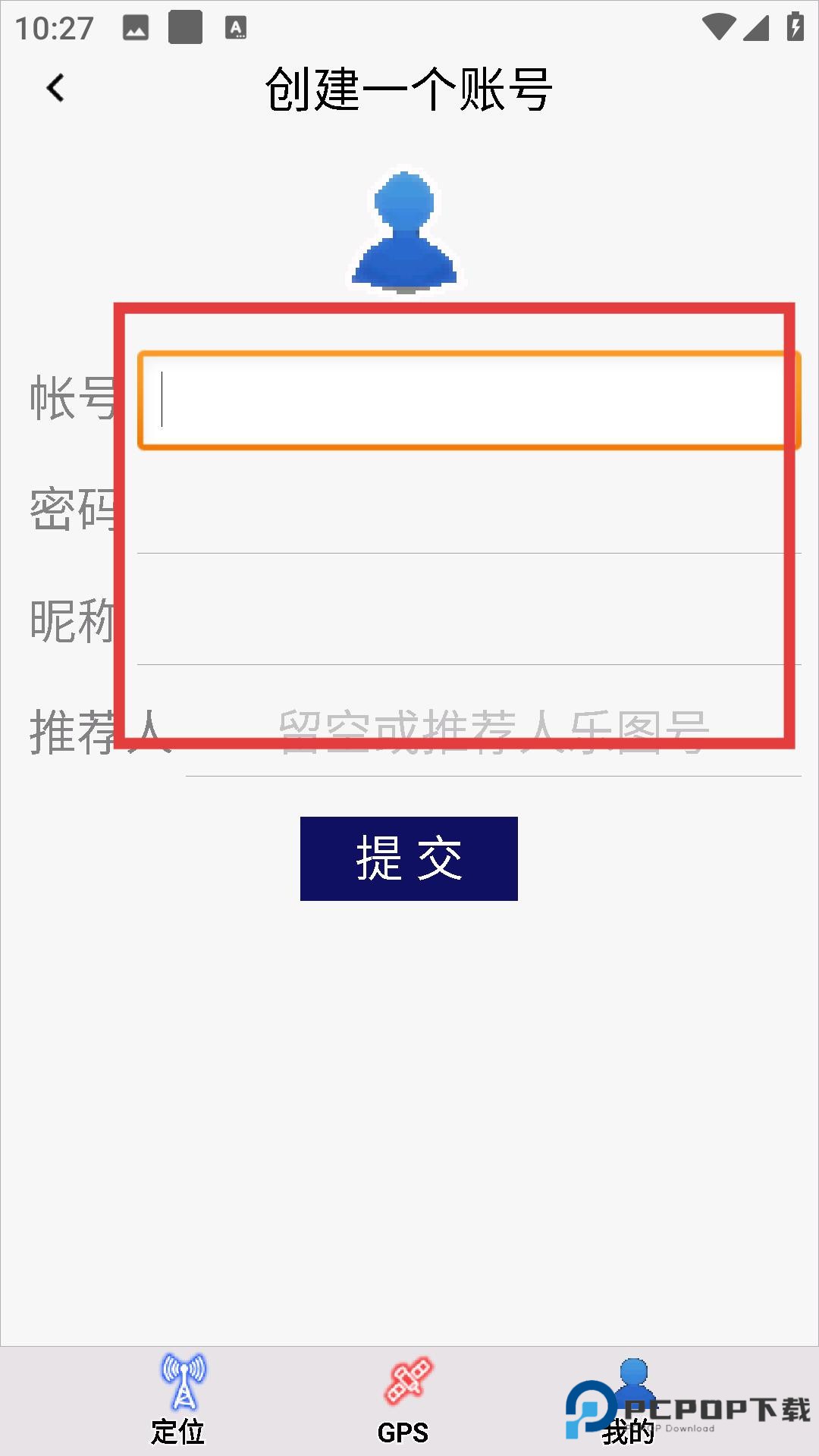The height and width of the screenshot is (1456, 819).
Task: Switch to the GPS tab
Action: [404, 1400]
